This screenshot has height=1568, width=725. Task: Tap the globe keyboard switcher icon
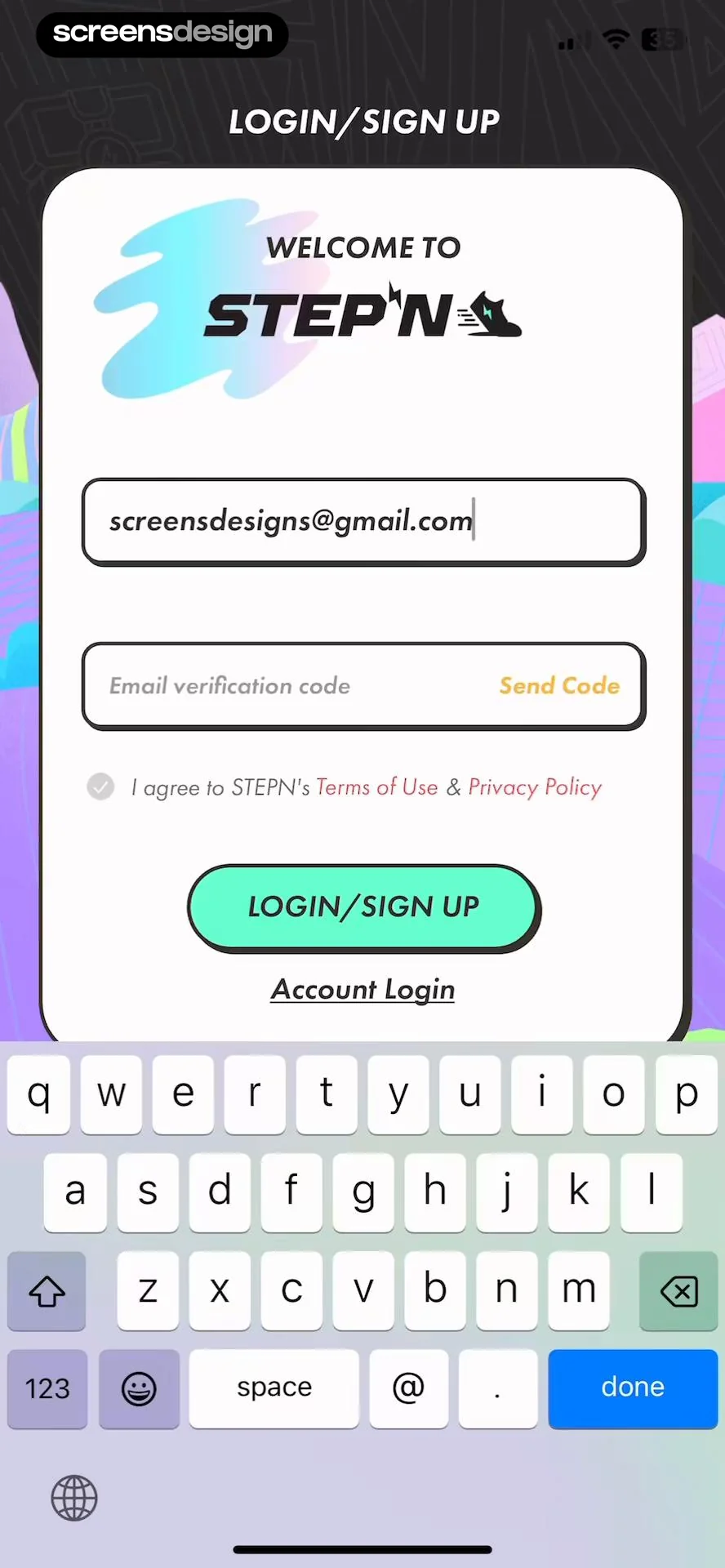pyautogui.click(x=73, y=1498)
